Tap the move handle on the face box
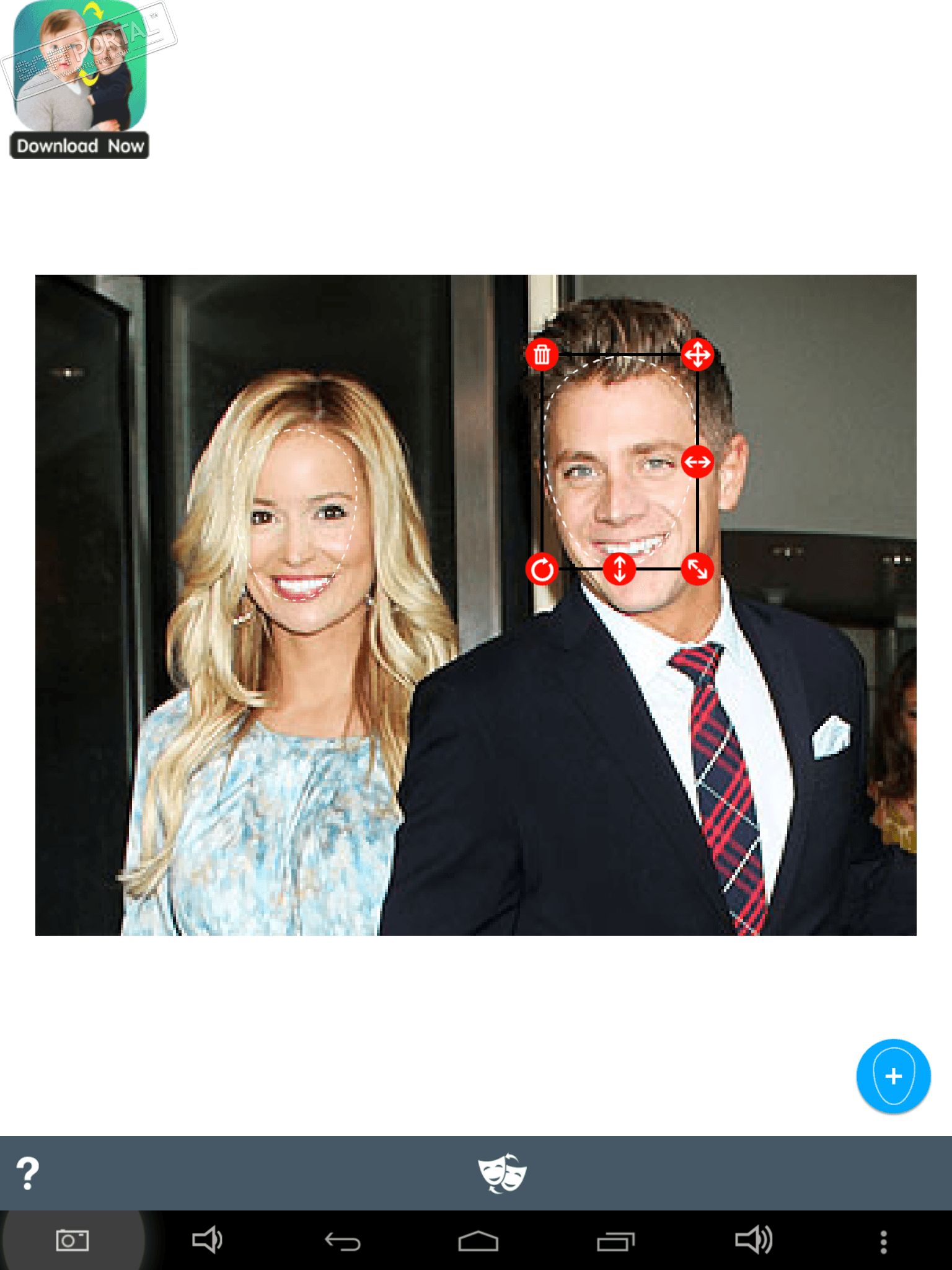Image resolution: width=952 pixels, height=1270 pixels. [x=697, y=355]
